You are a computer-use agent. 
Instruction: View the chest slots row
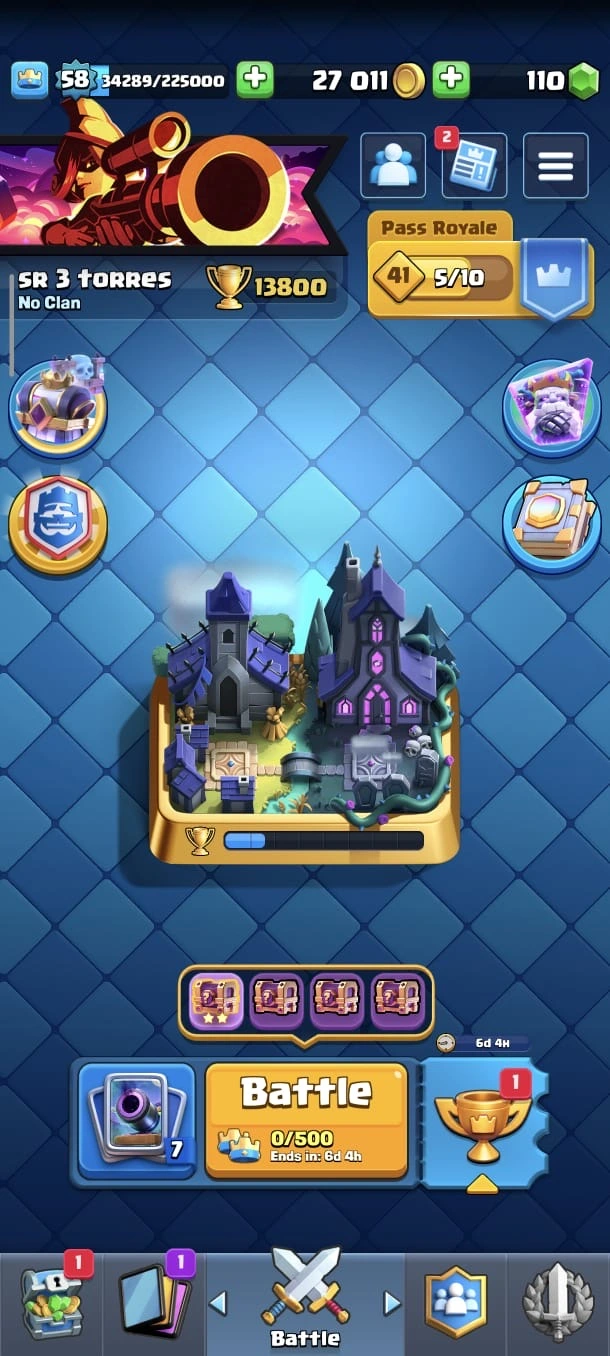click(306, 1000)
